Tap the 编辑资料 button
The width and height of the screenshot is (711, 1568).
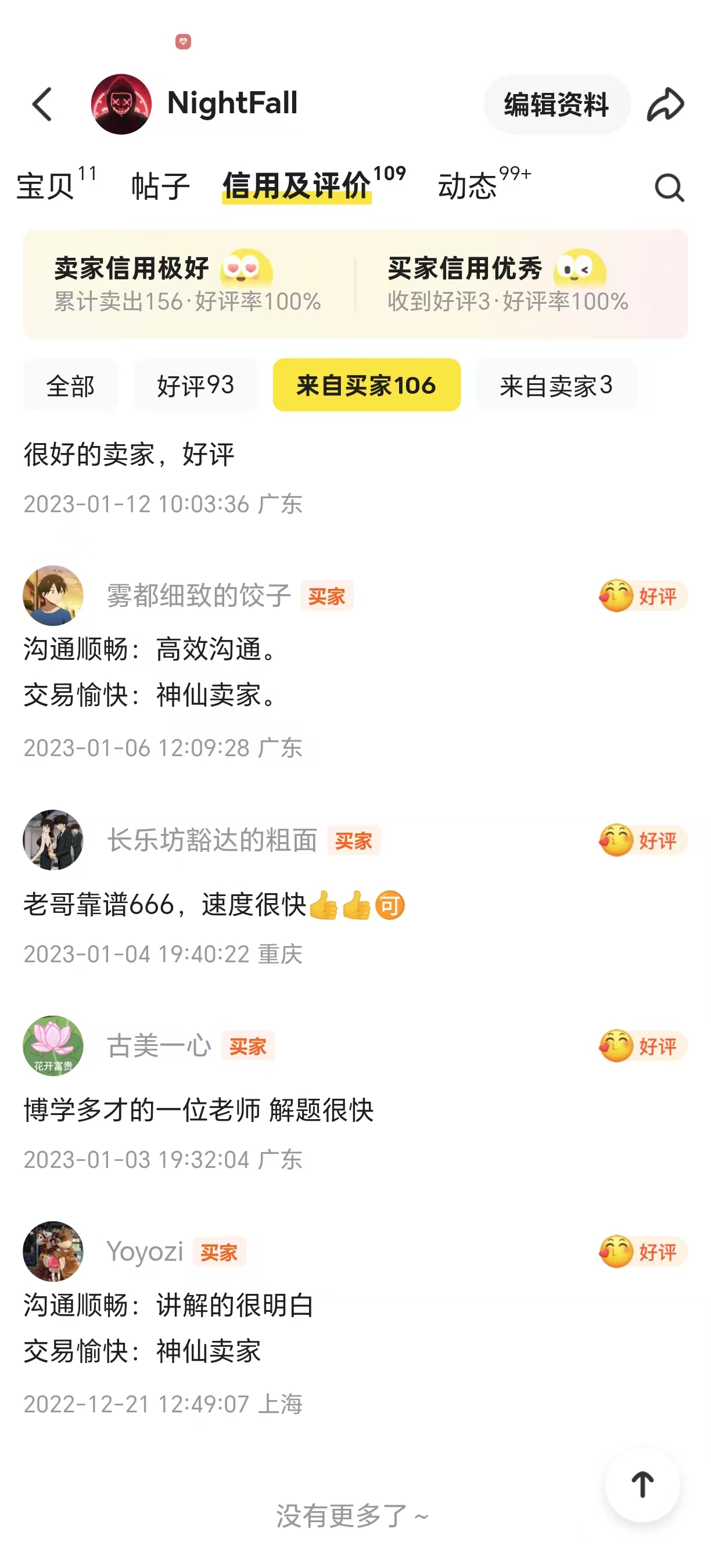(556, 103)
